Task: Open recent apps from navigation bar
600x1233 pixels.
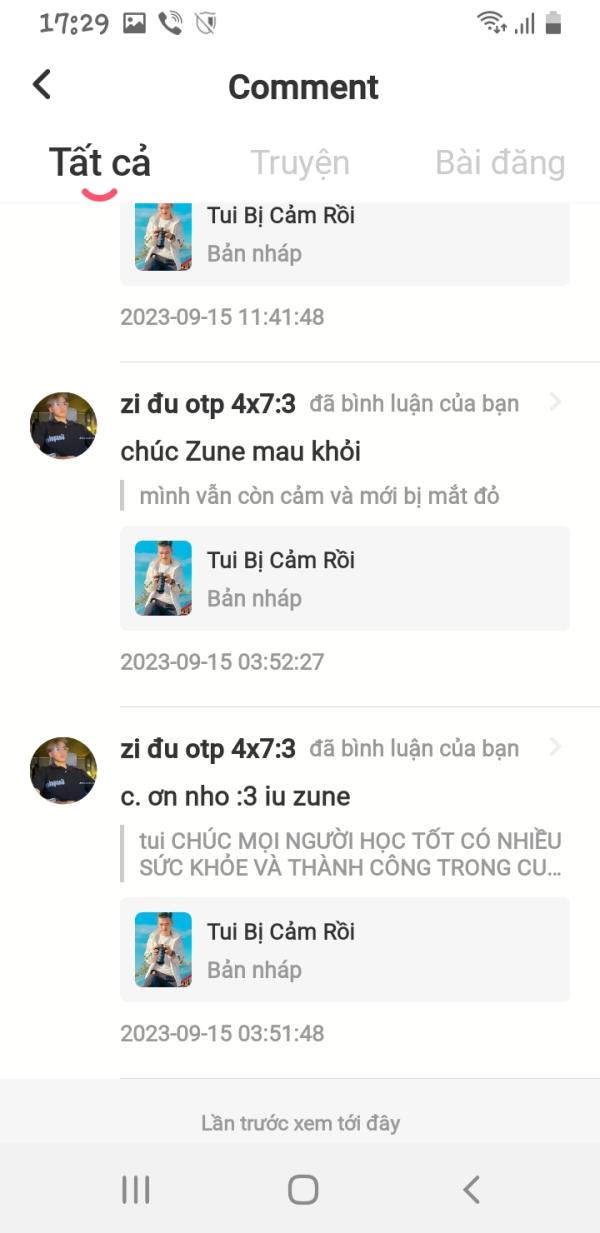Action: click(x=135, y=1189)
